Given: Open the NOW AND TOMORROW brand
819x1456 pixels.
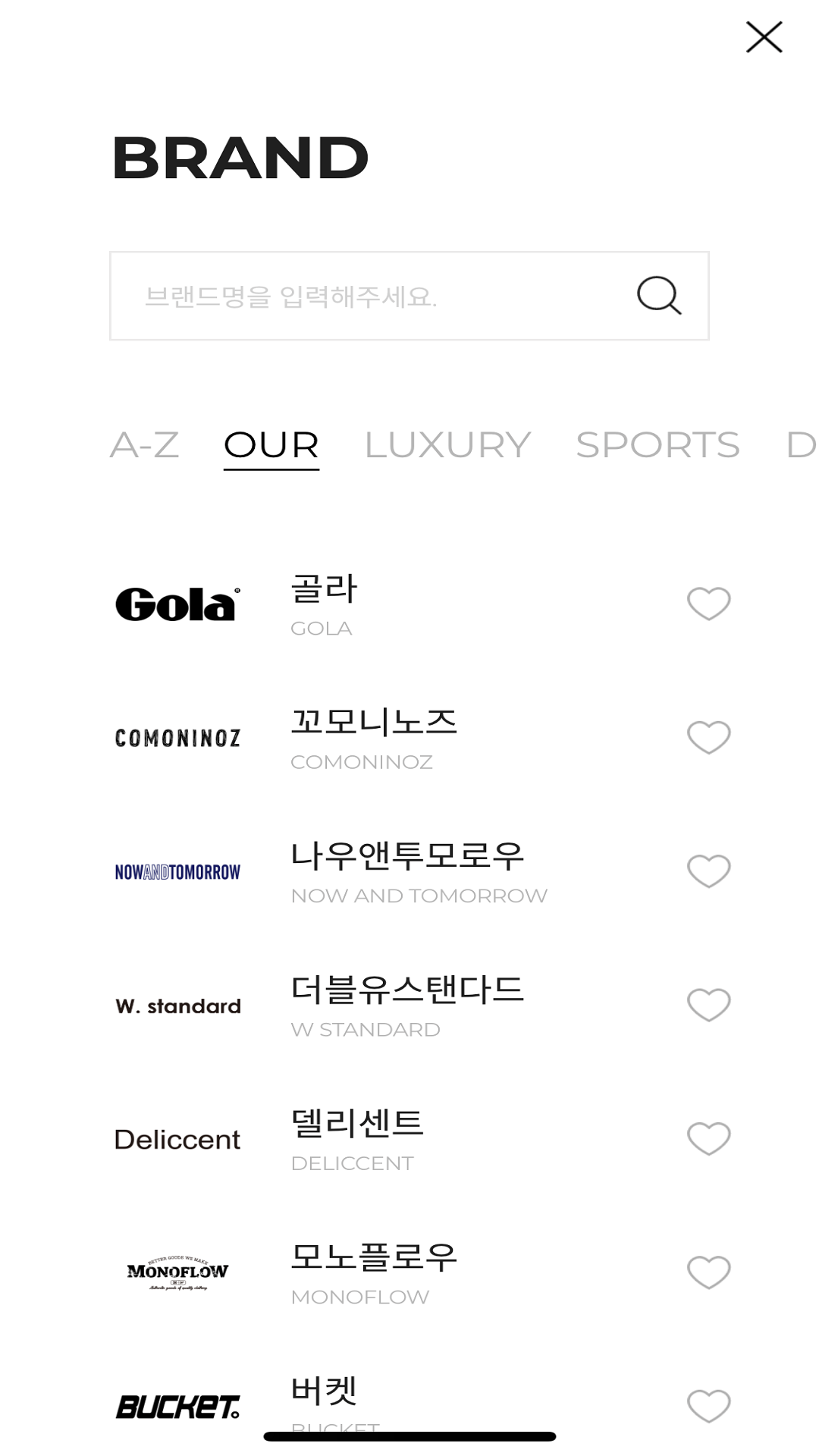Looking at the screenshot, I should pos(417,871).
